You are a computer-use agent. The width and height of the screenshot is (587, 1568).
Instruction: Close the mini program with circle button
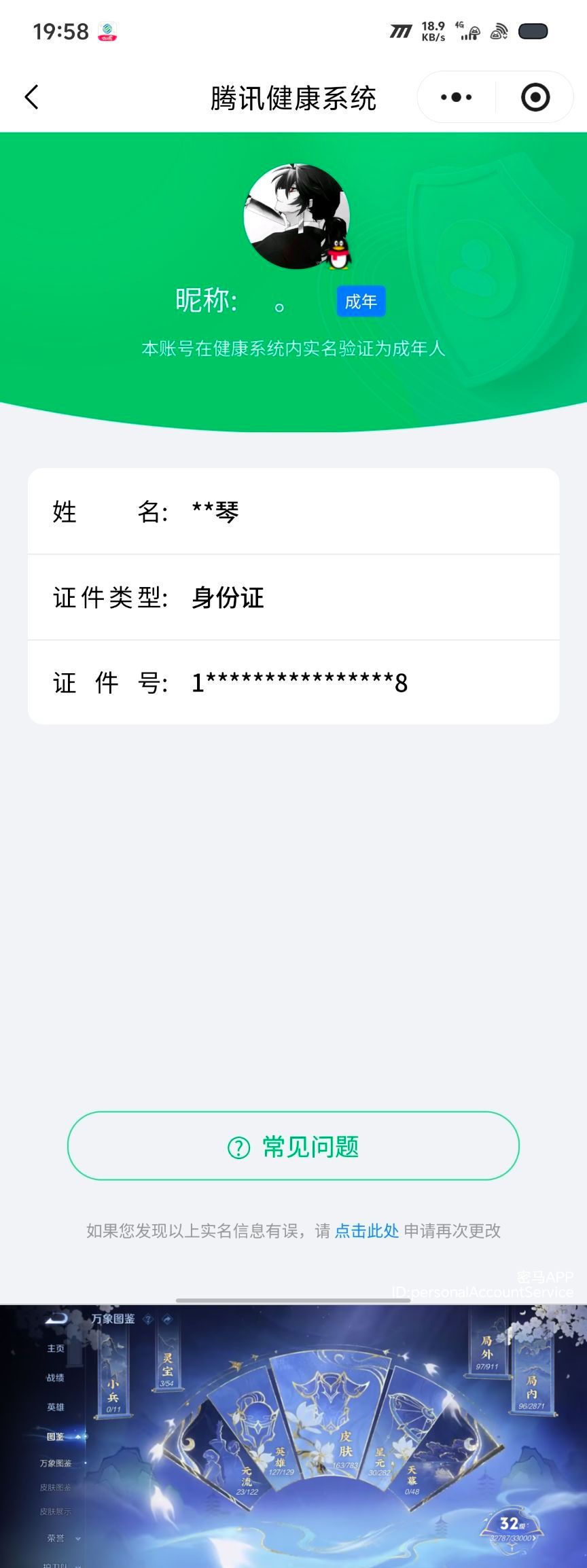535,97
